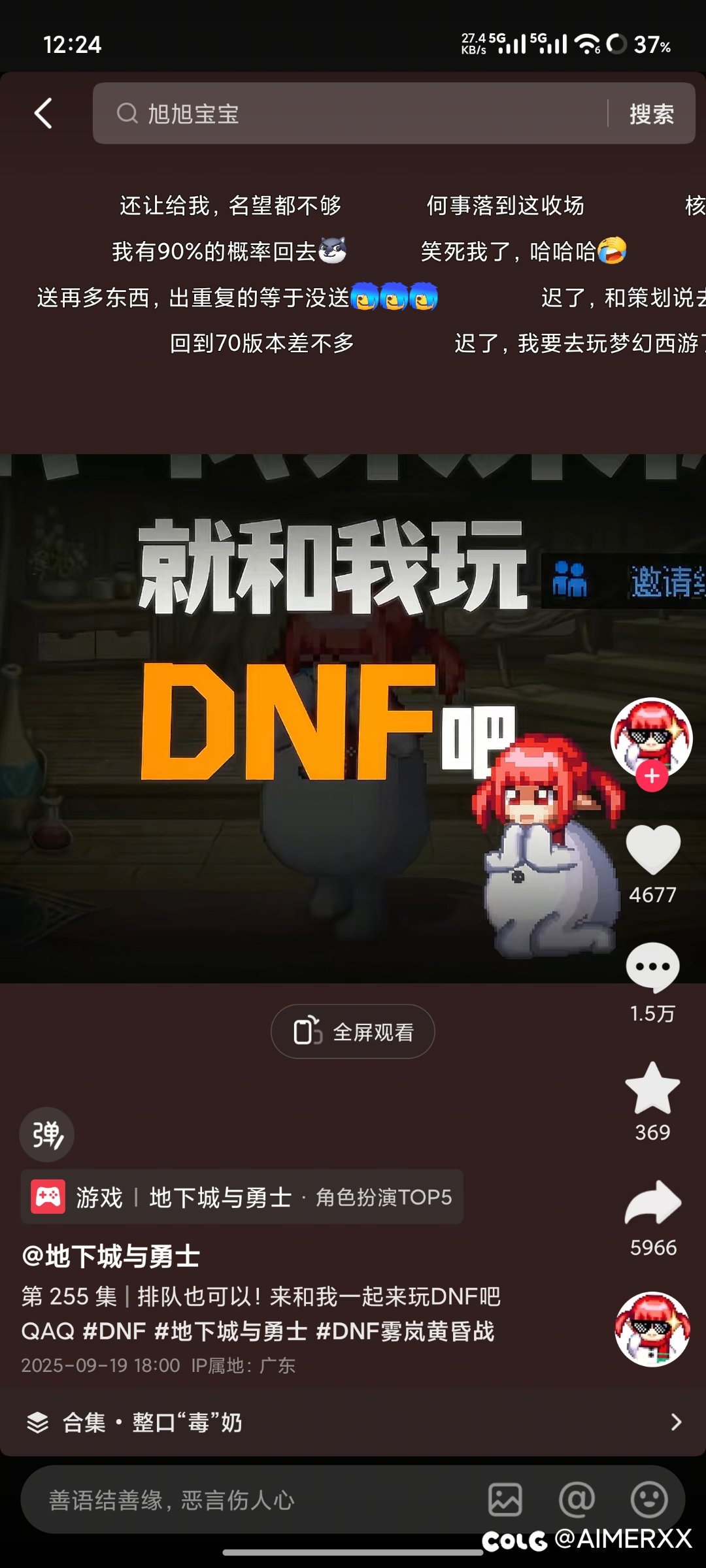Open the spinning music disc avatar
Image resolution: width=706 pixels, height=1568 pixels.
[652, 1330]
